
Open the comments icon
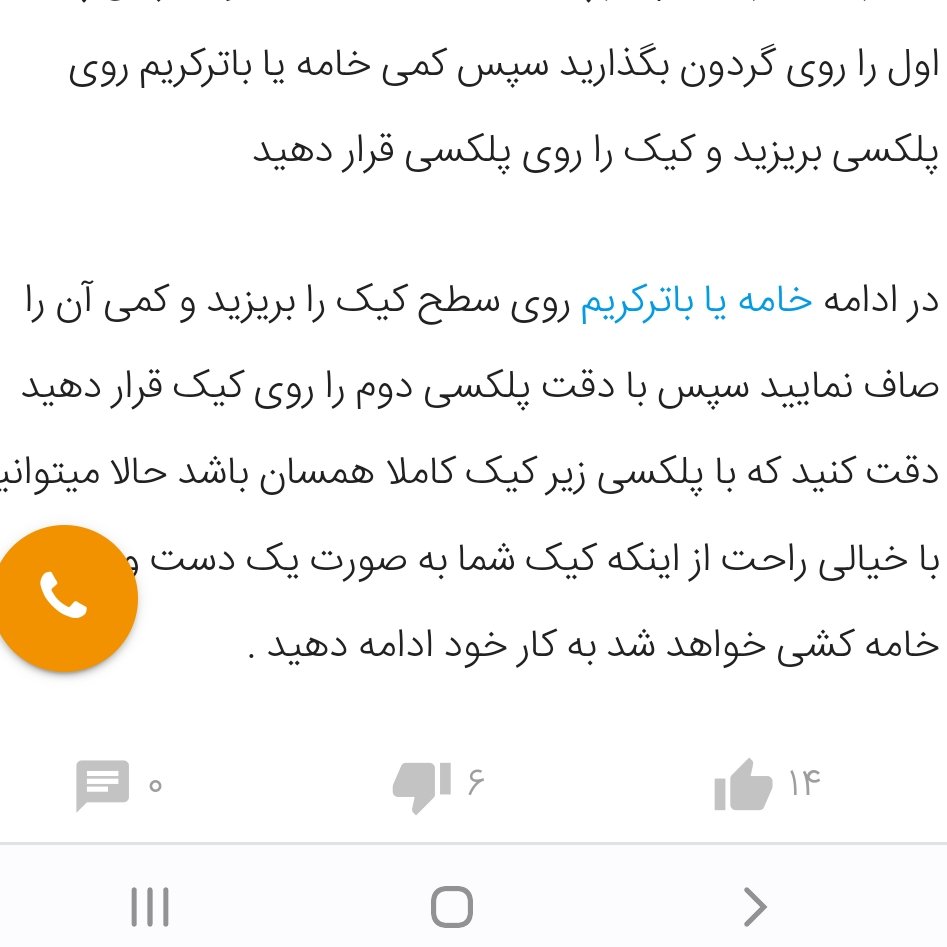(x=102, y=785)
